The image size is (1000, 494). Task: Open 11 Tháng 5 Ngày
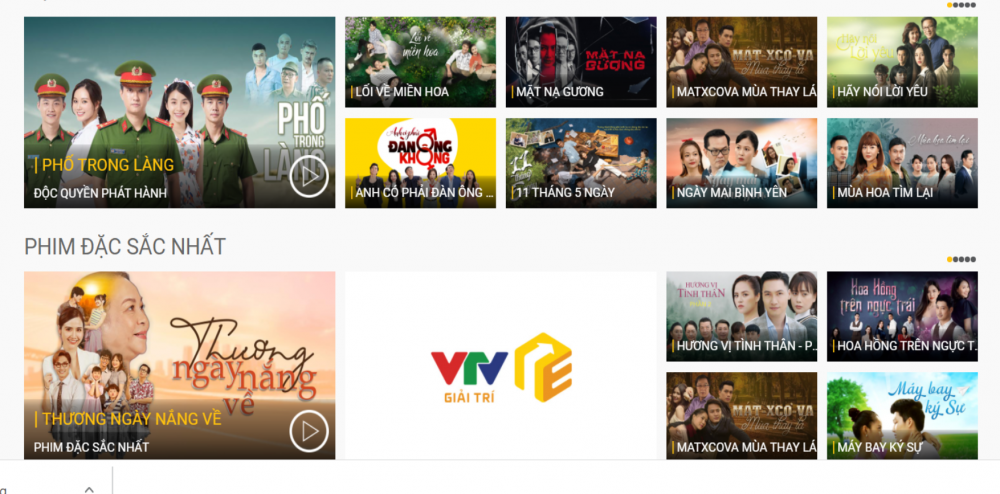581,163
